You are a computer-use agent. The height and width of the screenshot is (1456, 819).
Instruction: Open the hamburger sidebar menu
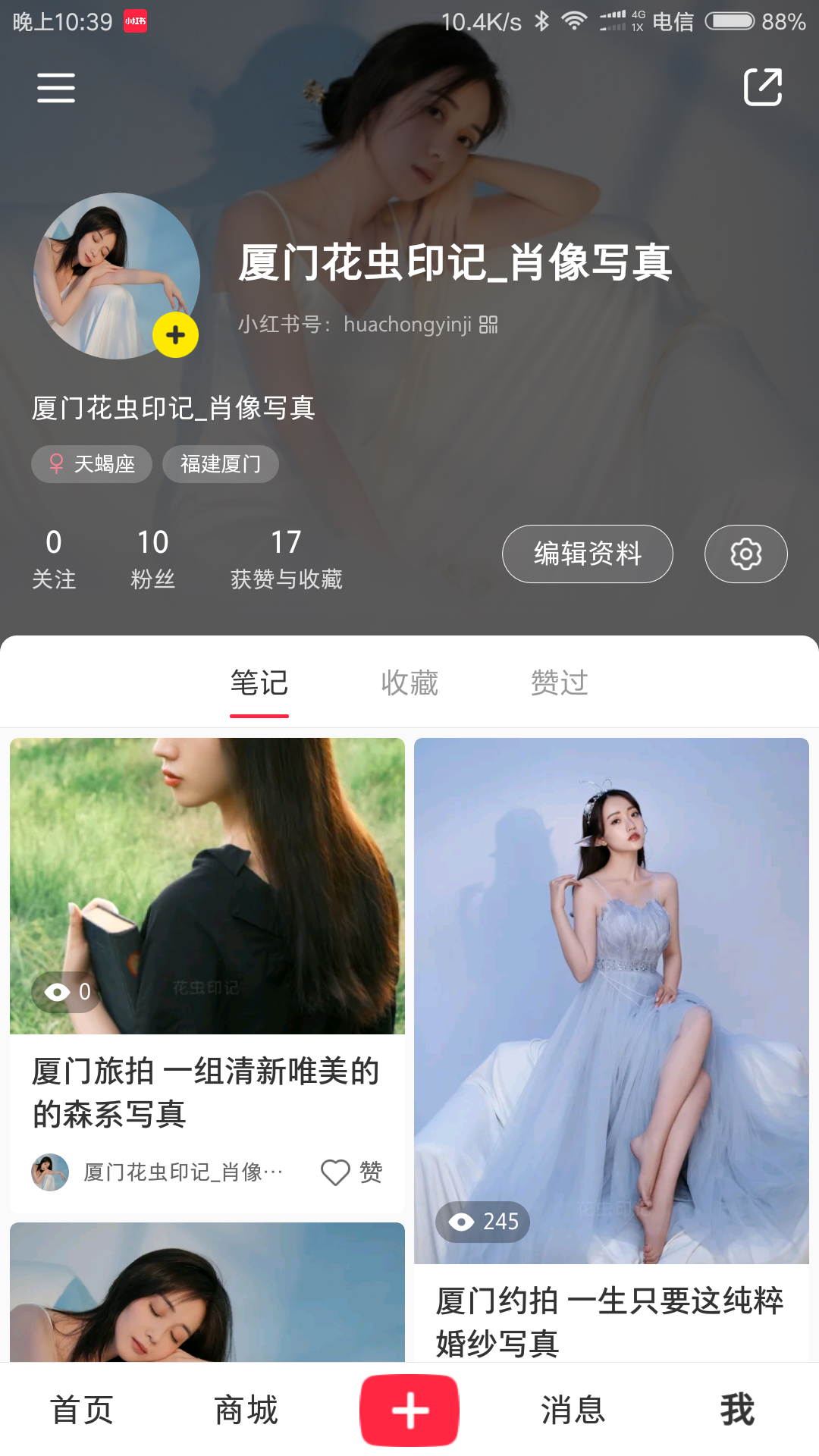click(x=55, y=86)
